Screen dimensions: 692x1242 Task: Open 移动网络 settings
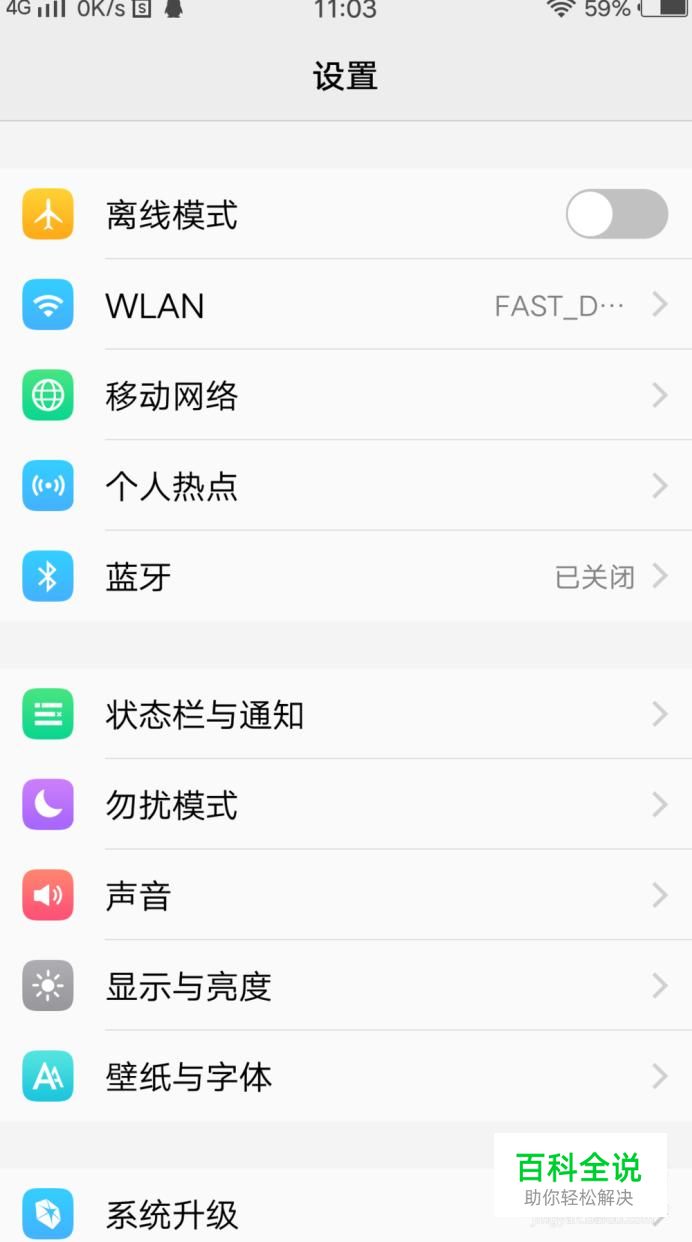[346, 396]
